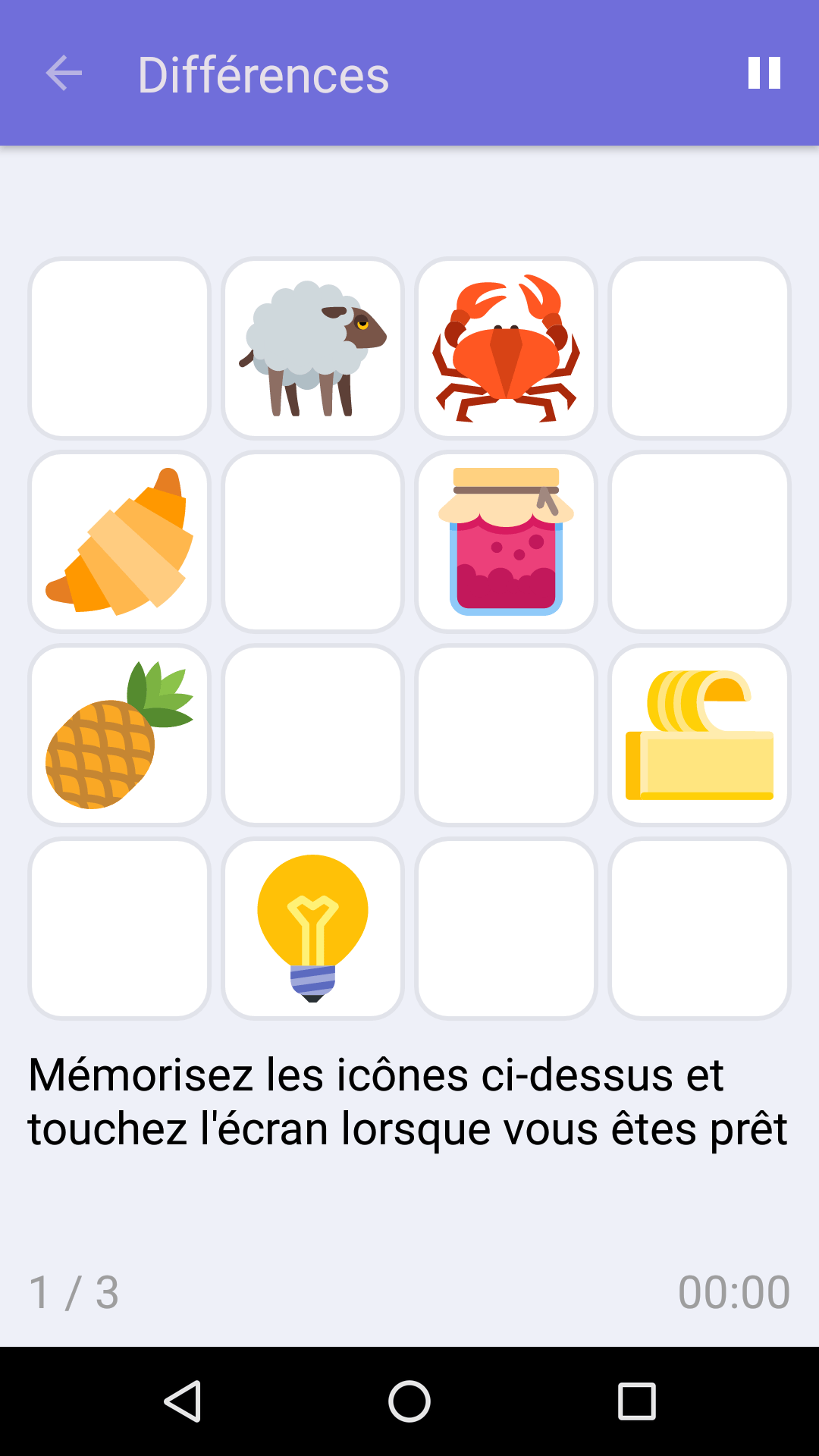
Task: Tap the croissant icon
Action: [x=118, y=542]
